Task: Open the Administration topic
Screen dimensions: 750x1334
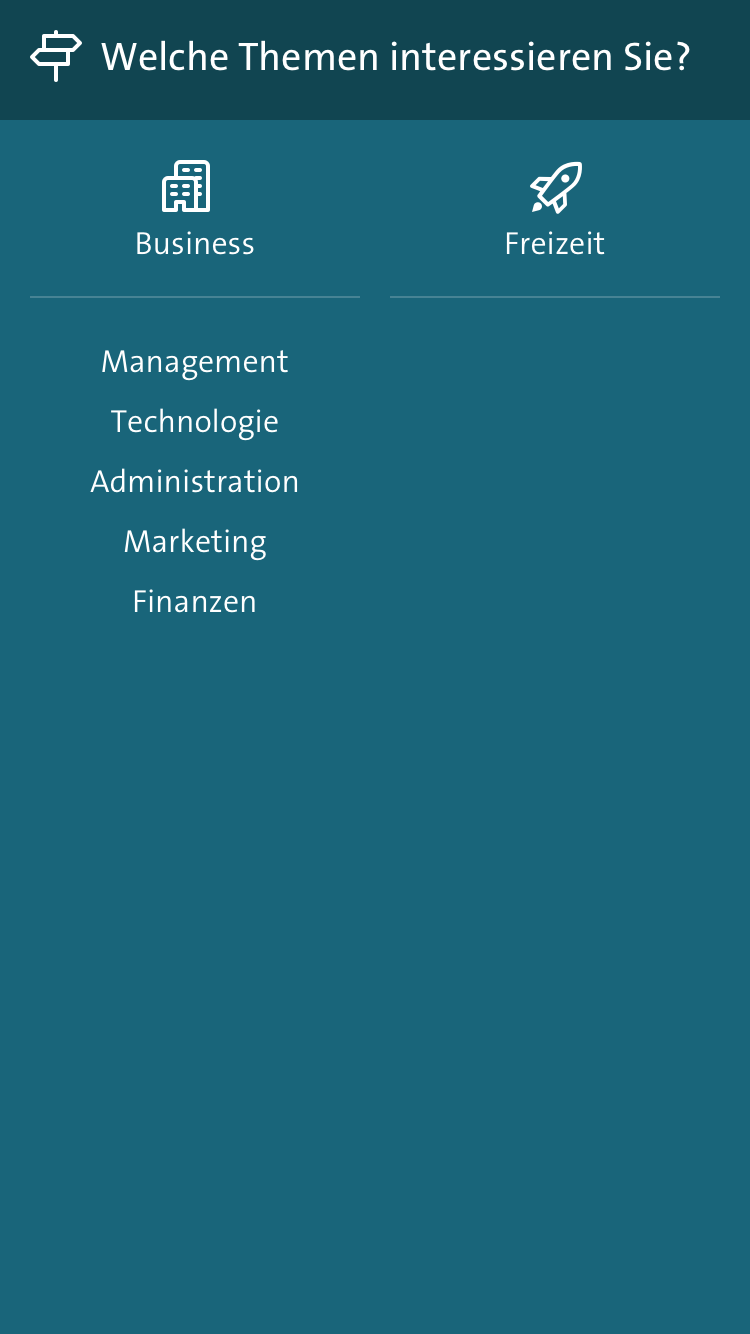Action: point(195,481)
